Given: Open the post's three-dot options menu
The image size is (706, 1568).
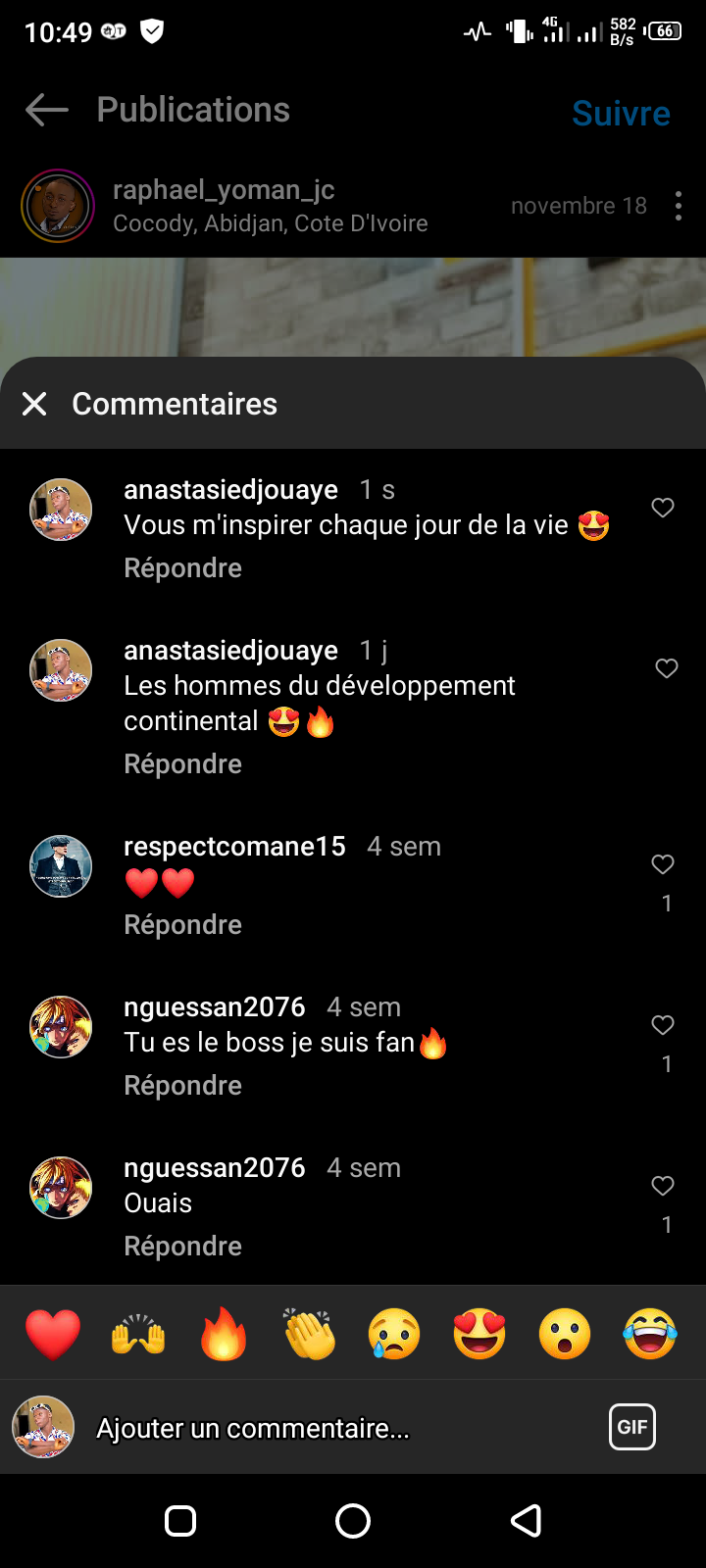Looking at the screenshot, I should pos(678,206).
